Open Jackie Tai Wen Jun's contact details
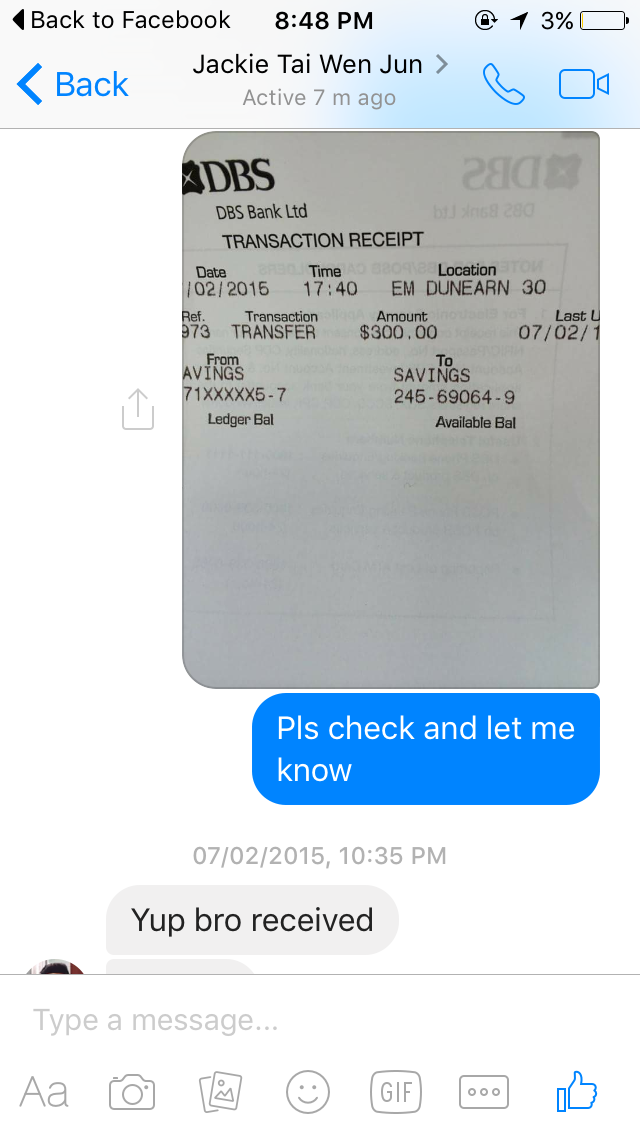Screen dimensions: 640x1136 click(320, 78)
